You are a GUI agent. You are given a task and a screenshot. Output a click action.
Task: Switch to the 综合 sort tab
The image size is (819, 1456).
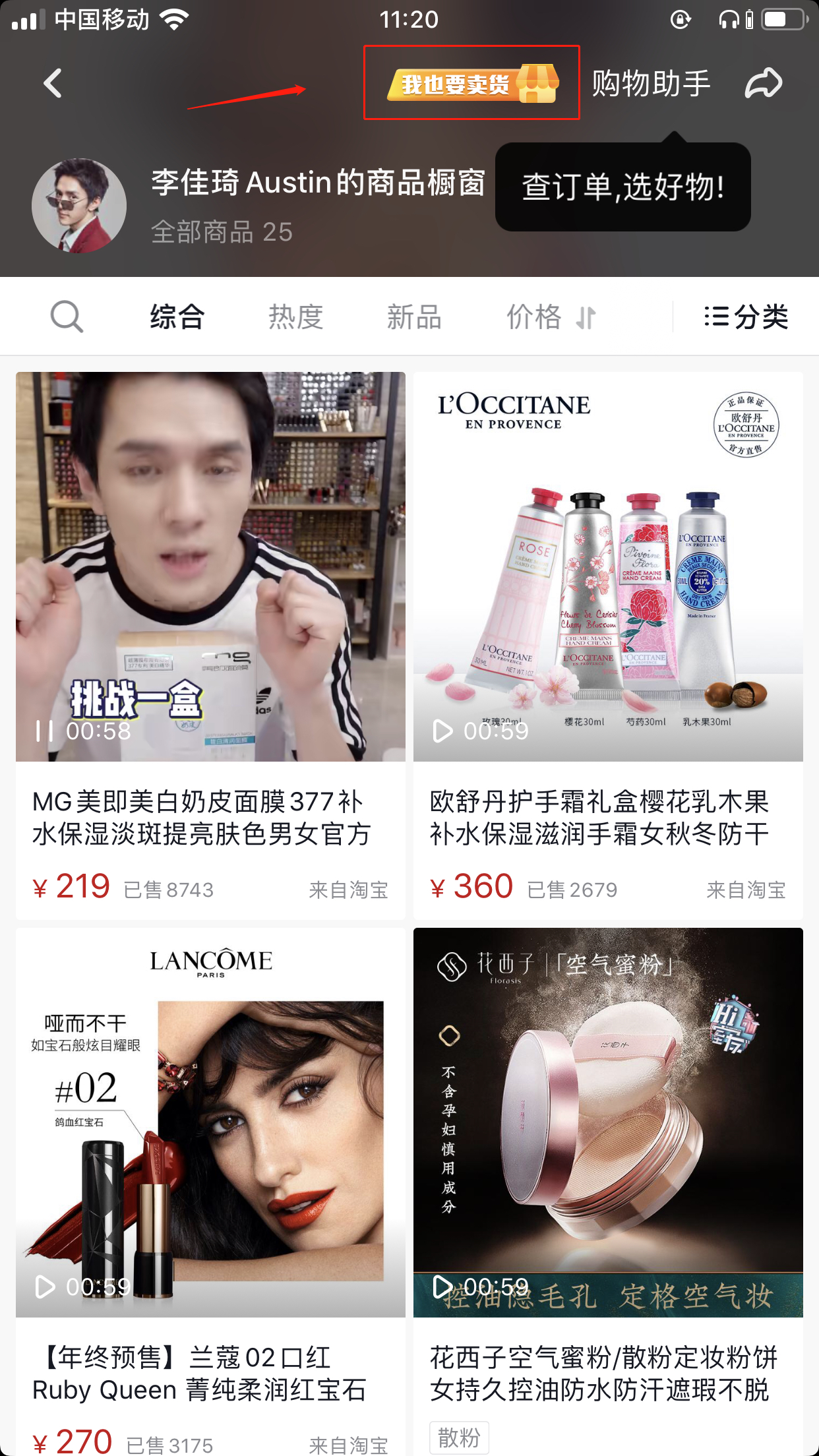click(177, 317)
